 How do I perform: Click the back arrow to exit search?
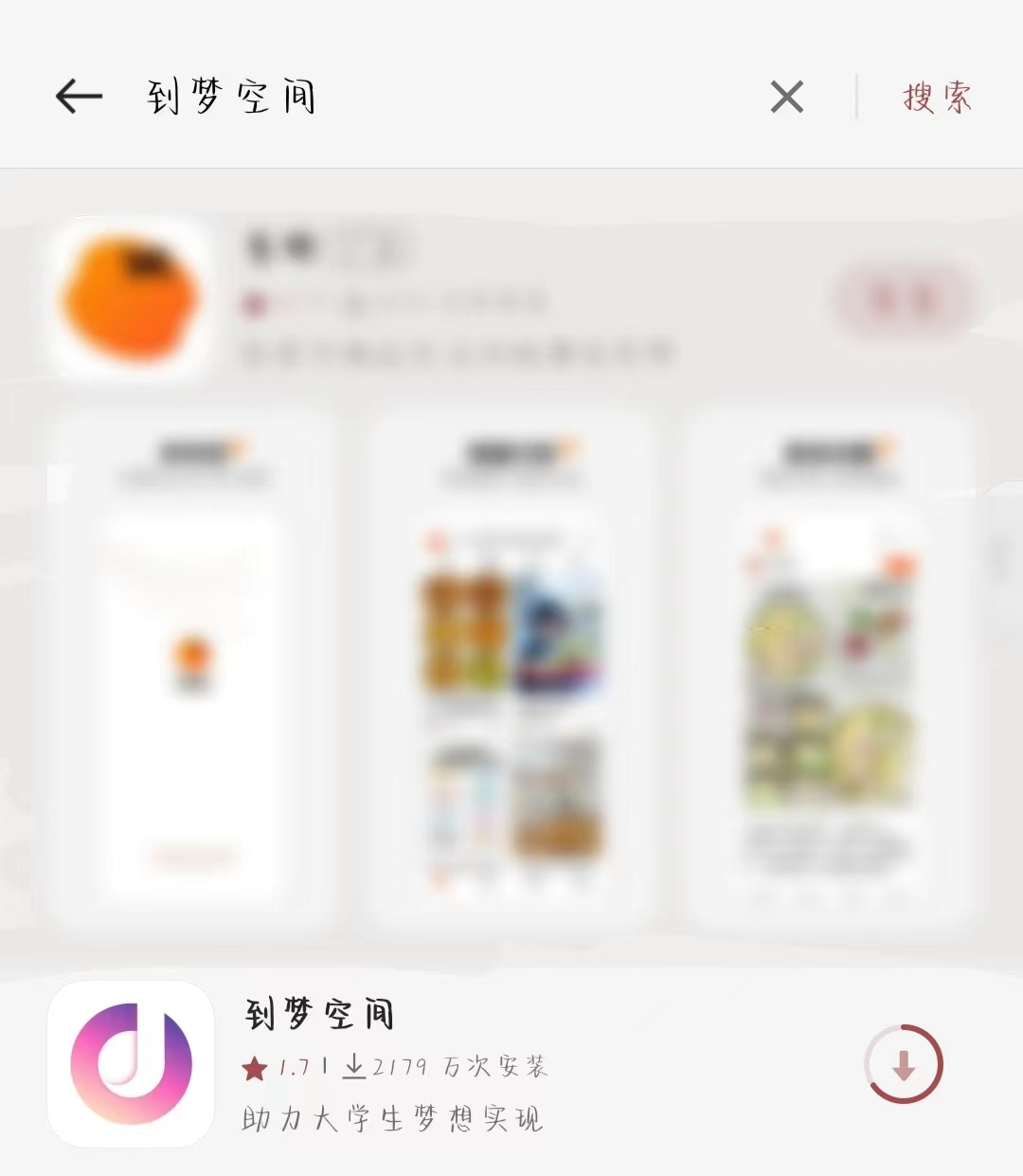(77, 95)
